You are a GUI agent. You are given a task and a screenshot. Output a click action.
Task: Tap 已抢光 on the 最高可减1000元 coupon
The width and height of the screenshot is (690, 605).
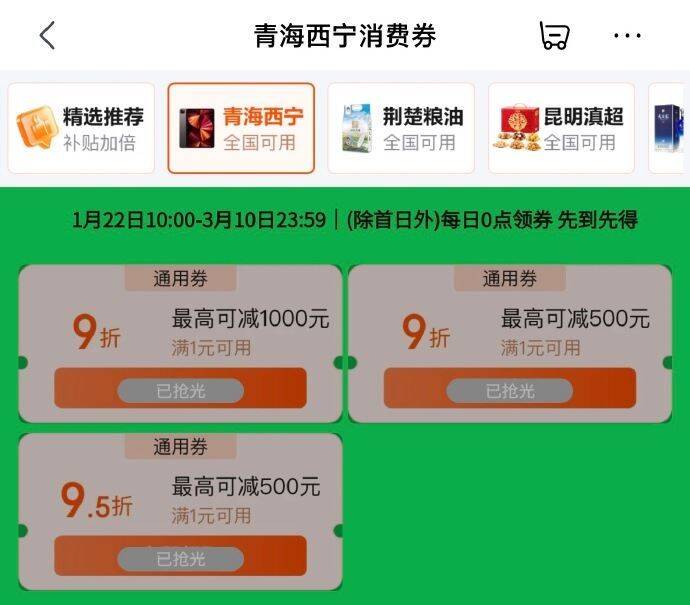(180, 390)
